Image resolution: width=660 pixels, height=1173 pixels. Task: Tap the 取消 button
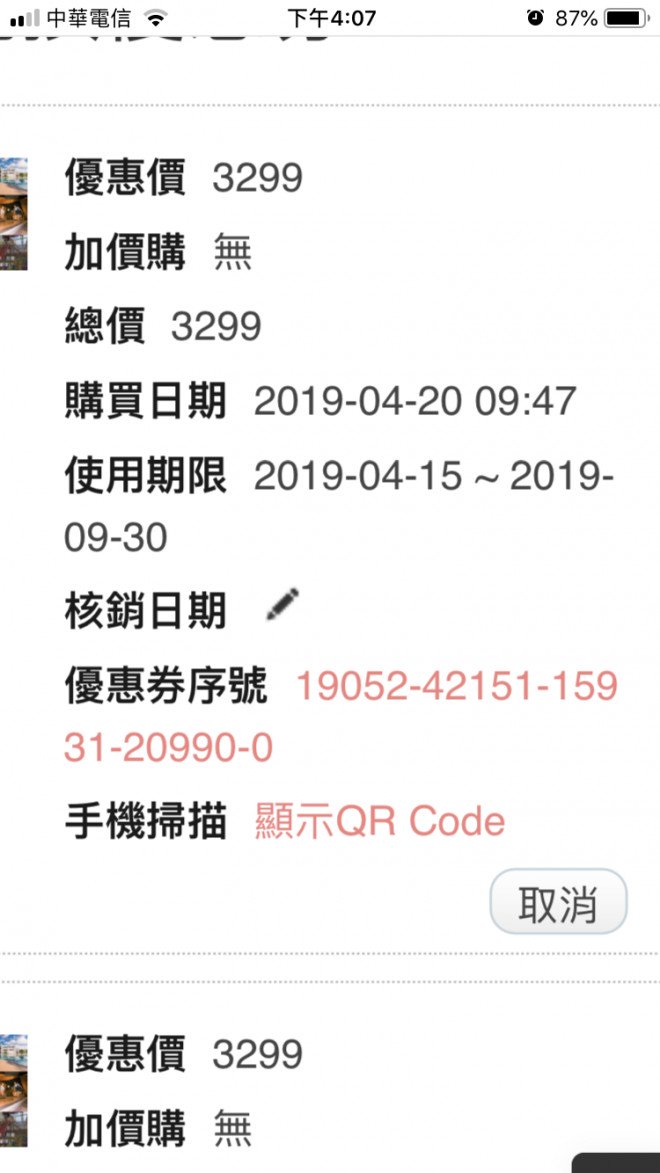[557, 903]
